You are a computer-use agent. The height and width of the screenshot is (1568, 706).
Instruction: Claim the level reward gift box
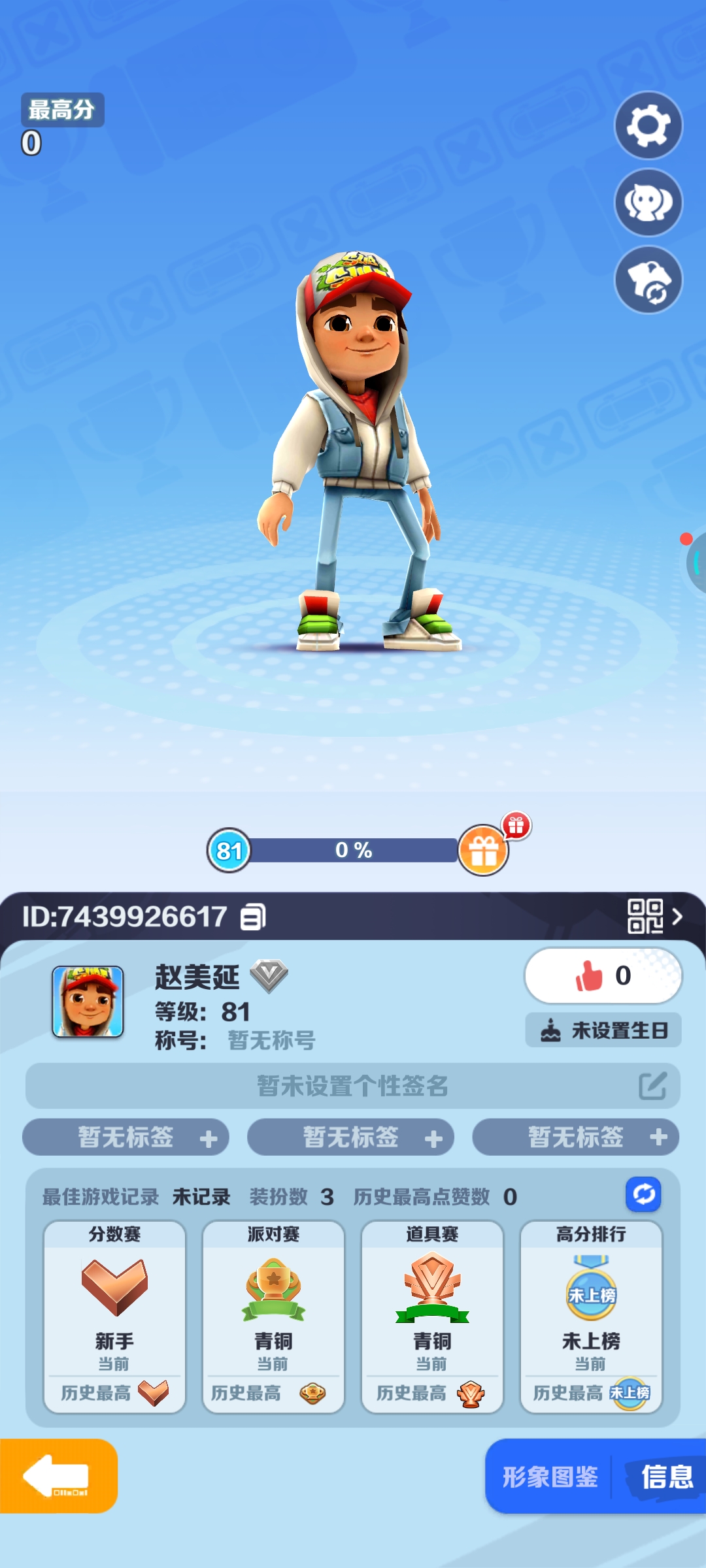point(484,850)
